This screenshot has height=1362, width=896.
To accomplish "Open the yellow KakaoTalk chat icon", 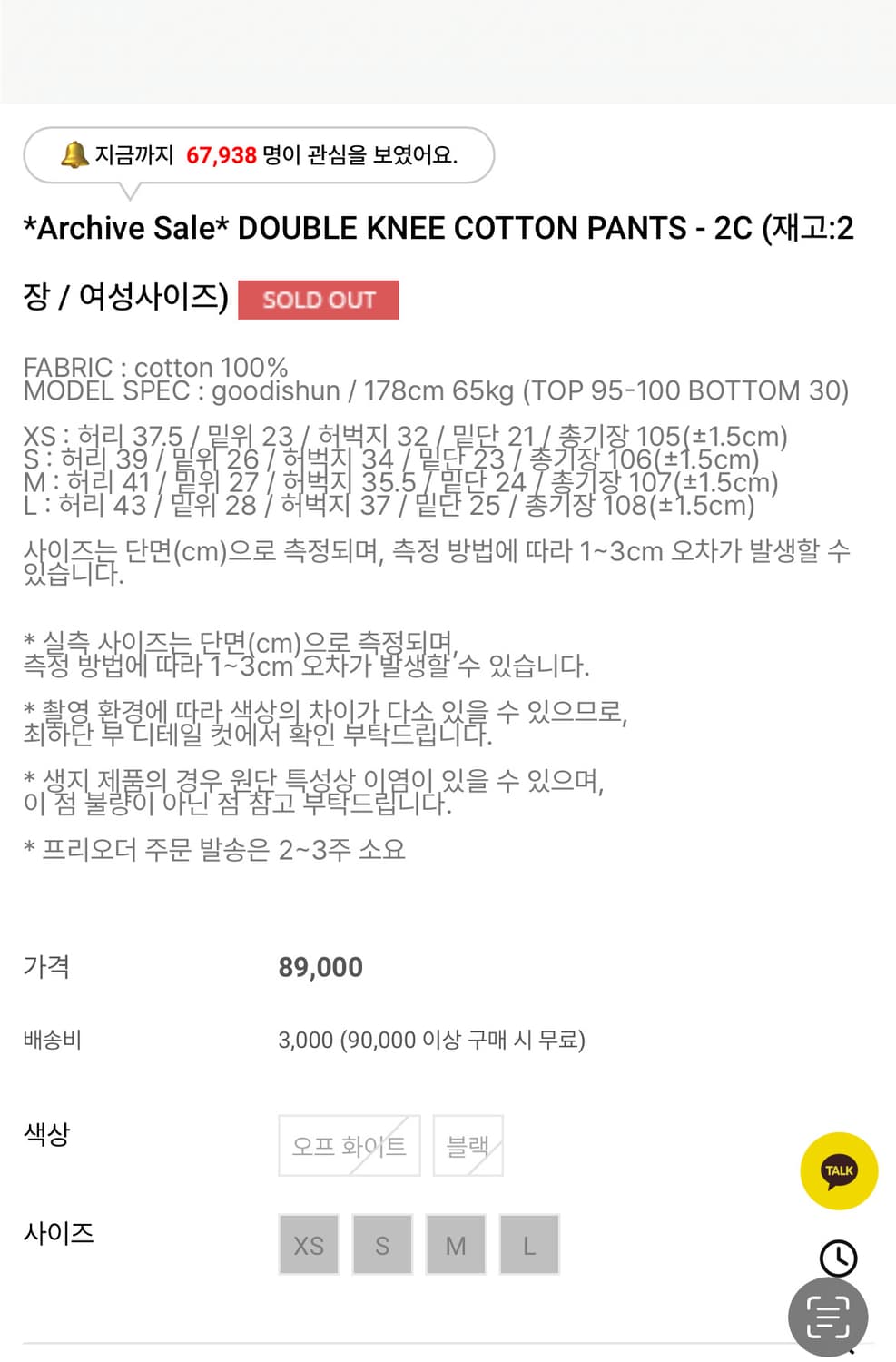I will (838, 1171).
